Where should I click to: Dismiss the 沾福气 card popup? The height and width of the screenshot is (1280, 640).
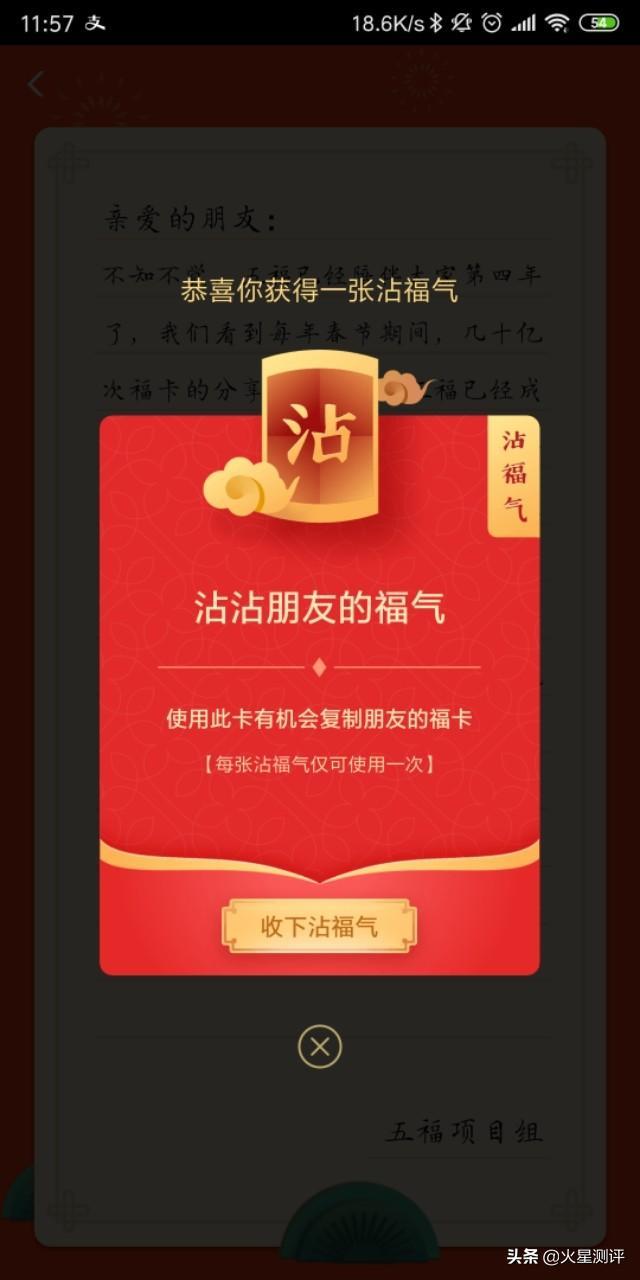point(319,1047)
